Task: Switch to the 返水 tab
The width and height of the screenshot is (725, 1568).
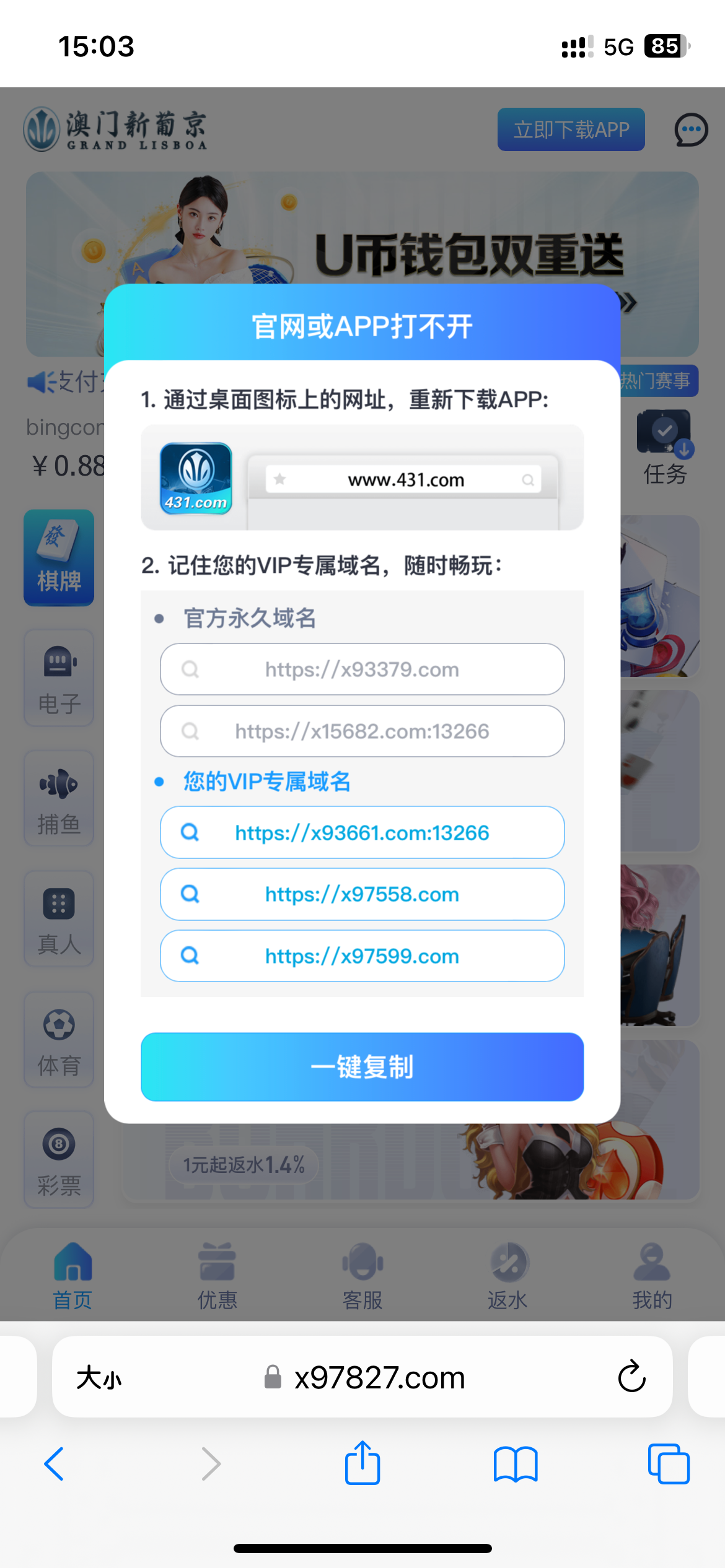Action: (507, 1276)
